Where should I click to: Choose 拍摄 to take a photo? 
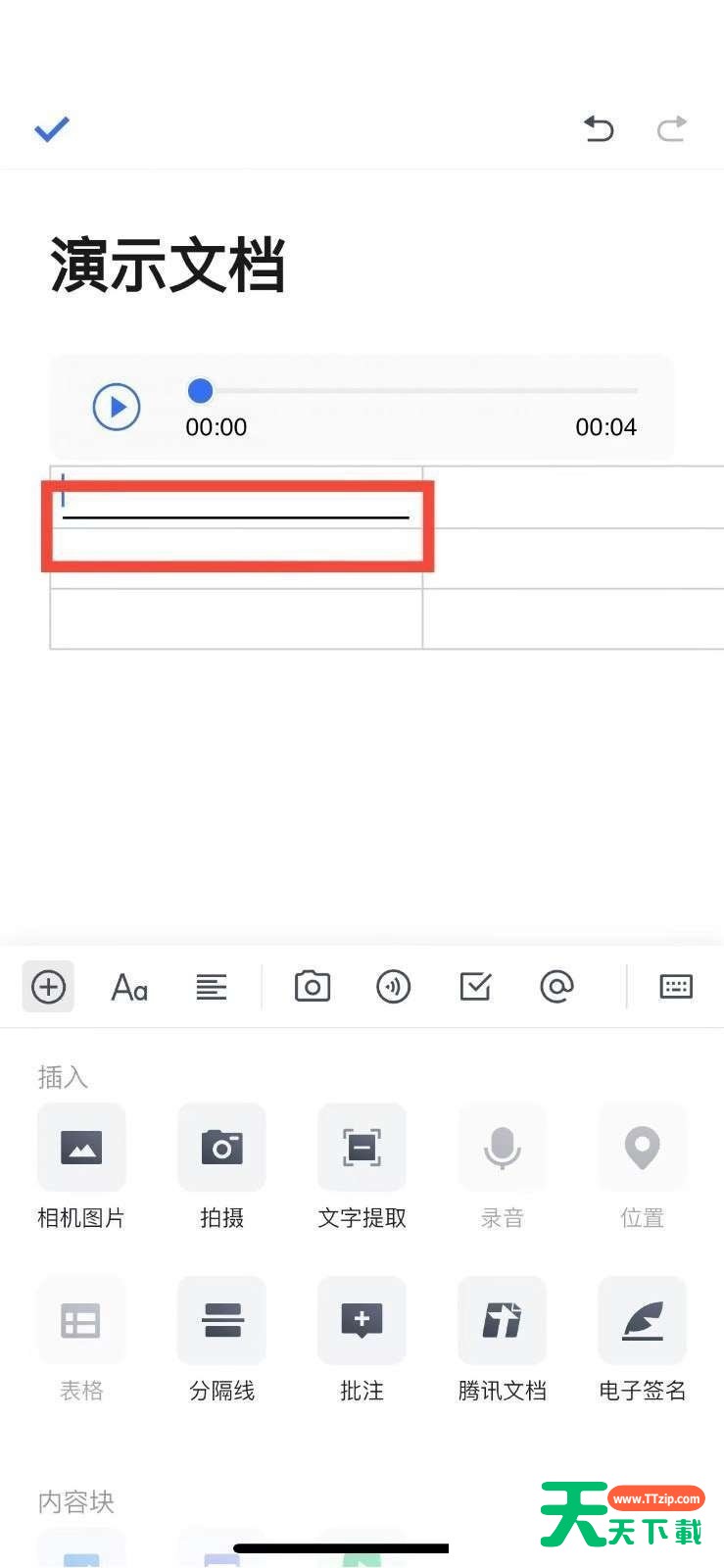(221, 1166)
